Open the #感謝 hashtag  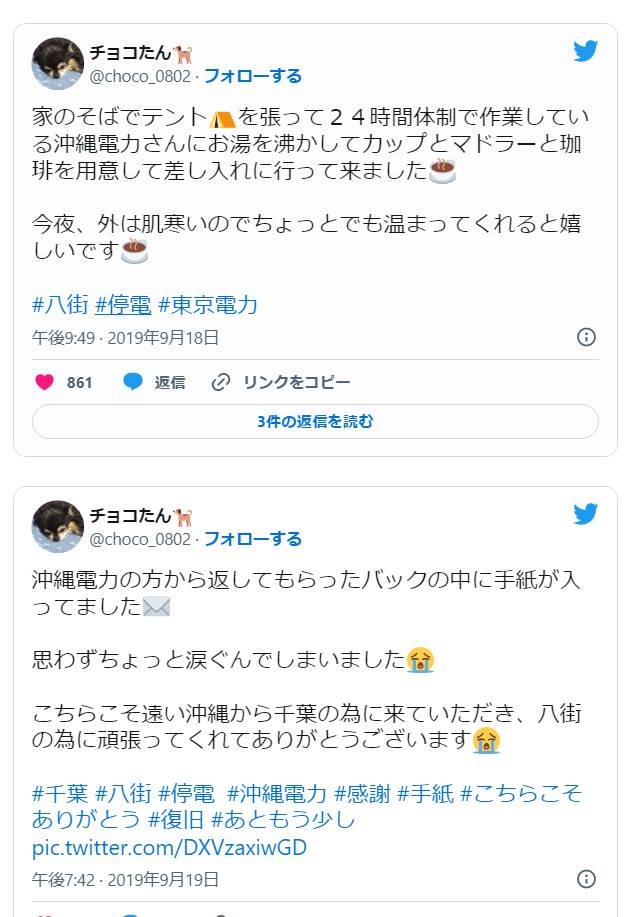[x=362, y=794]
